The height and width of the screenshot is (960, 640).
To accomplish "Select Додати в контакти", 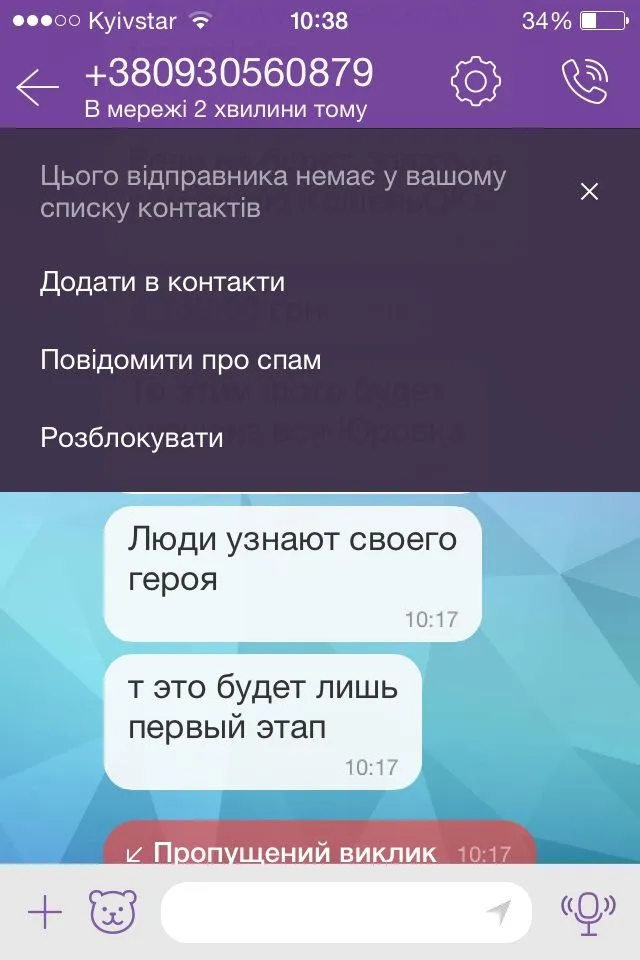I will [162, 283].
